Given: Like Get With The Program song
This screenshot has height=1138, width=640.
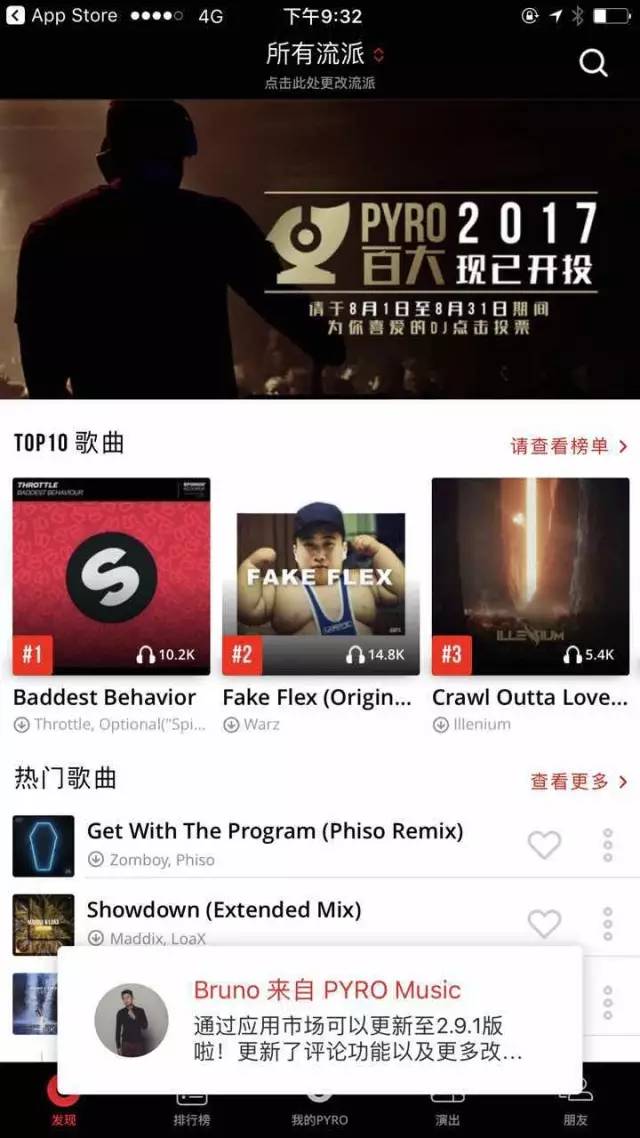Looking at the screenshot, I should (x=544, y=845).
